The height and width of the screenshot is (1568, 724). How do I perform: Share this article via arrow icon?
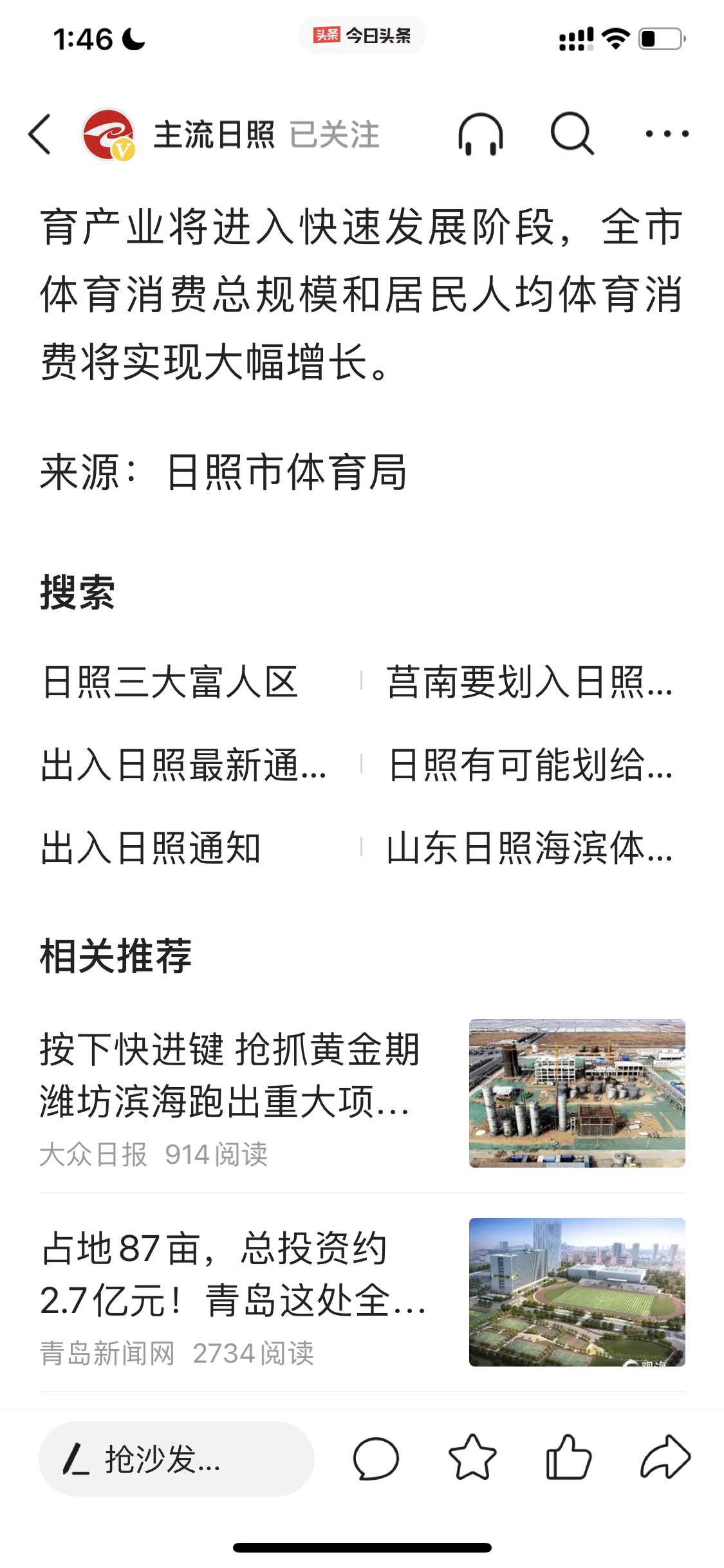[665, 1458]
